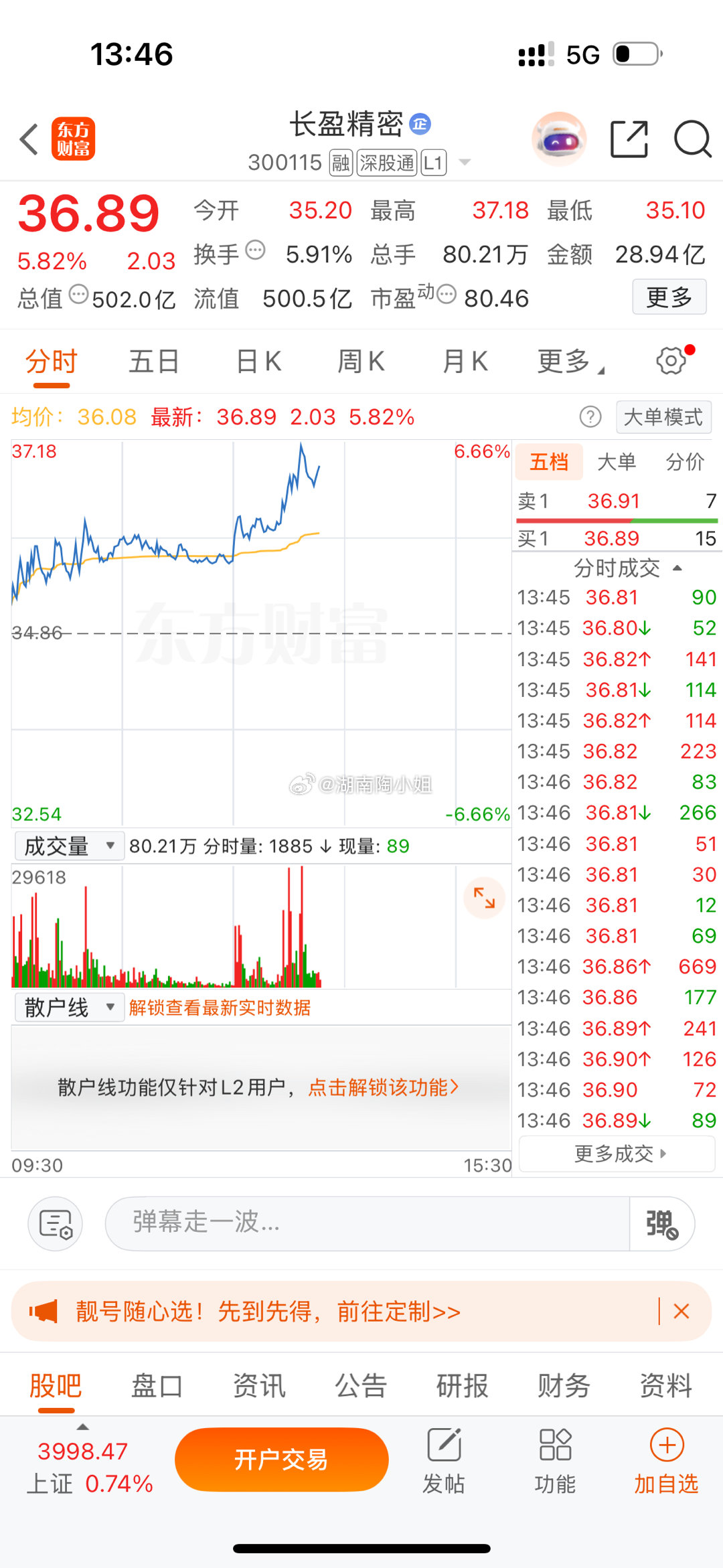Open the AI assistant robot
Viewport: 723px width, 1568px height.
pos(558,138)
